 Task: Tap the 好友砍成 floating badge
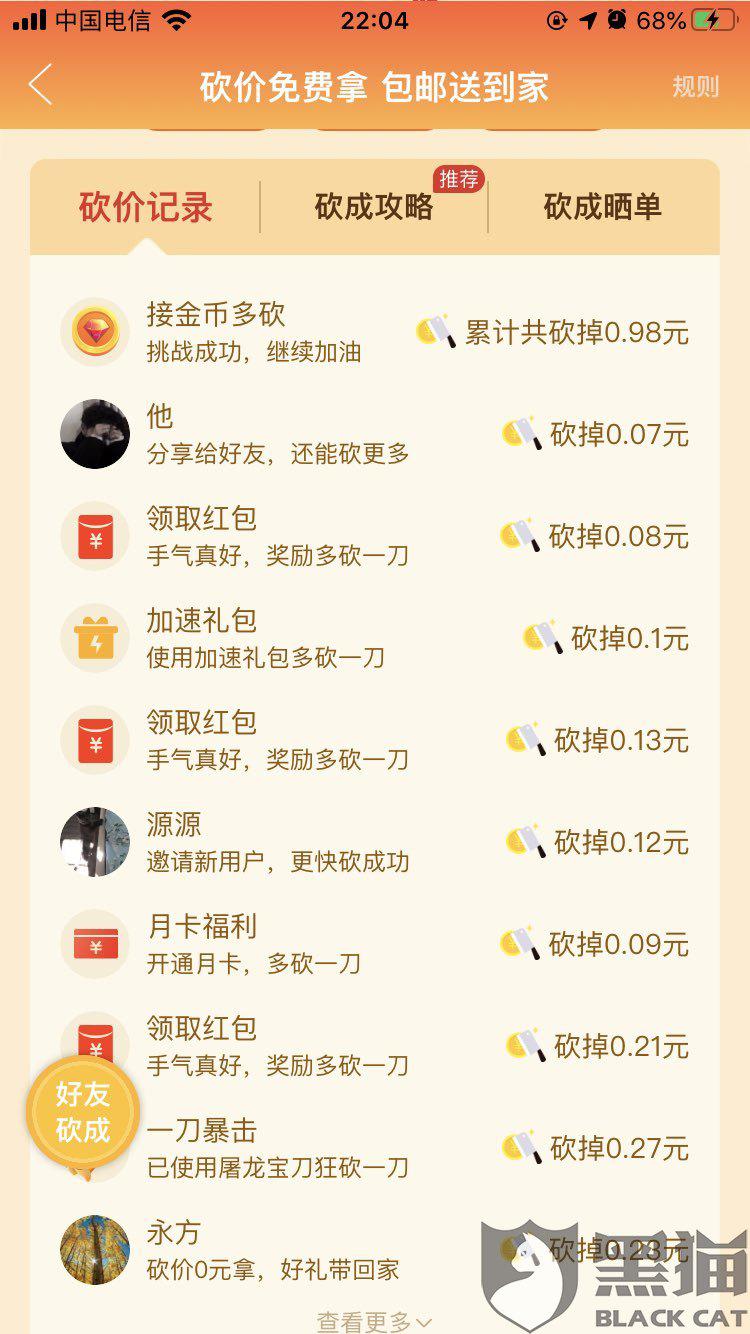pyautogui.click(x=83, y=1113)
